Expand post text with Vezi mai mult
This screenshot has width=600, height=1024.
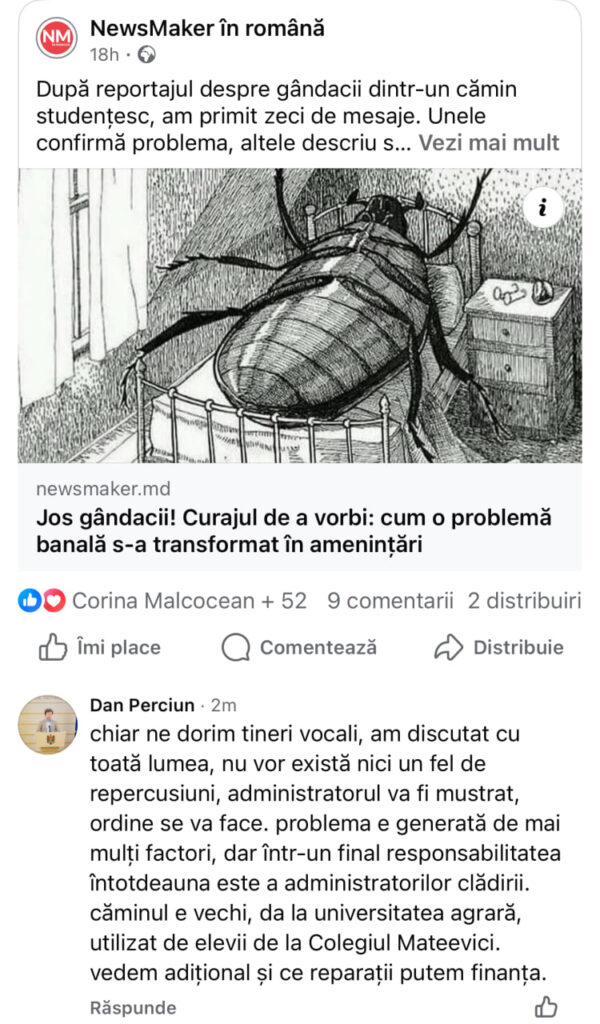pyautogui.click(x=489, y=142)
